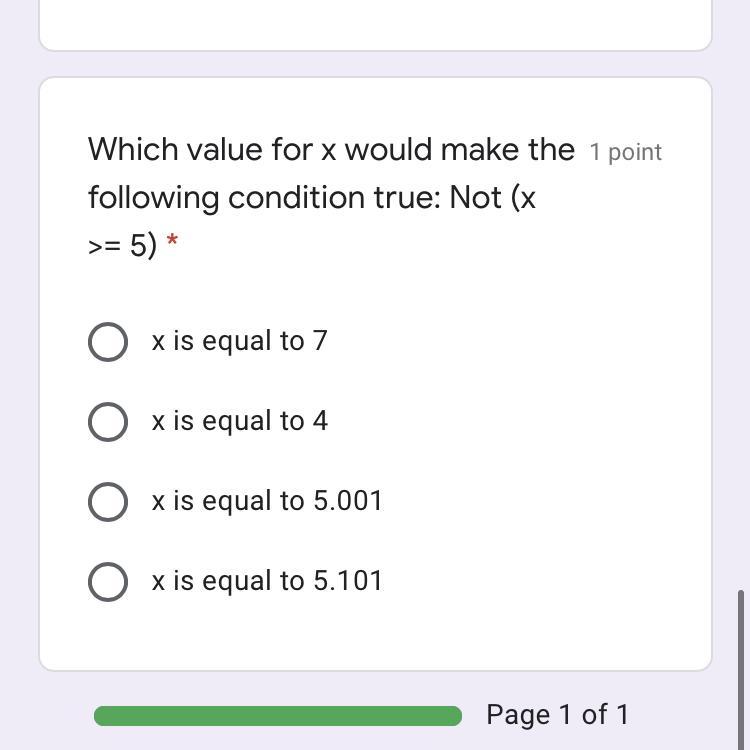This screenshot has width=750, height=750.
Task: Select the answer 'x is equal to 7'
Action: 108,341
